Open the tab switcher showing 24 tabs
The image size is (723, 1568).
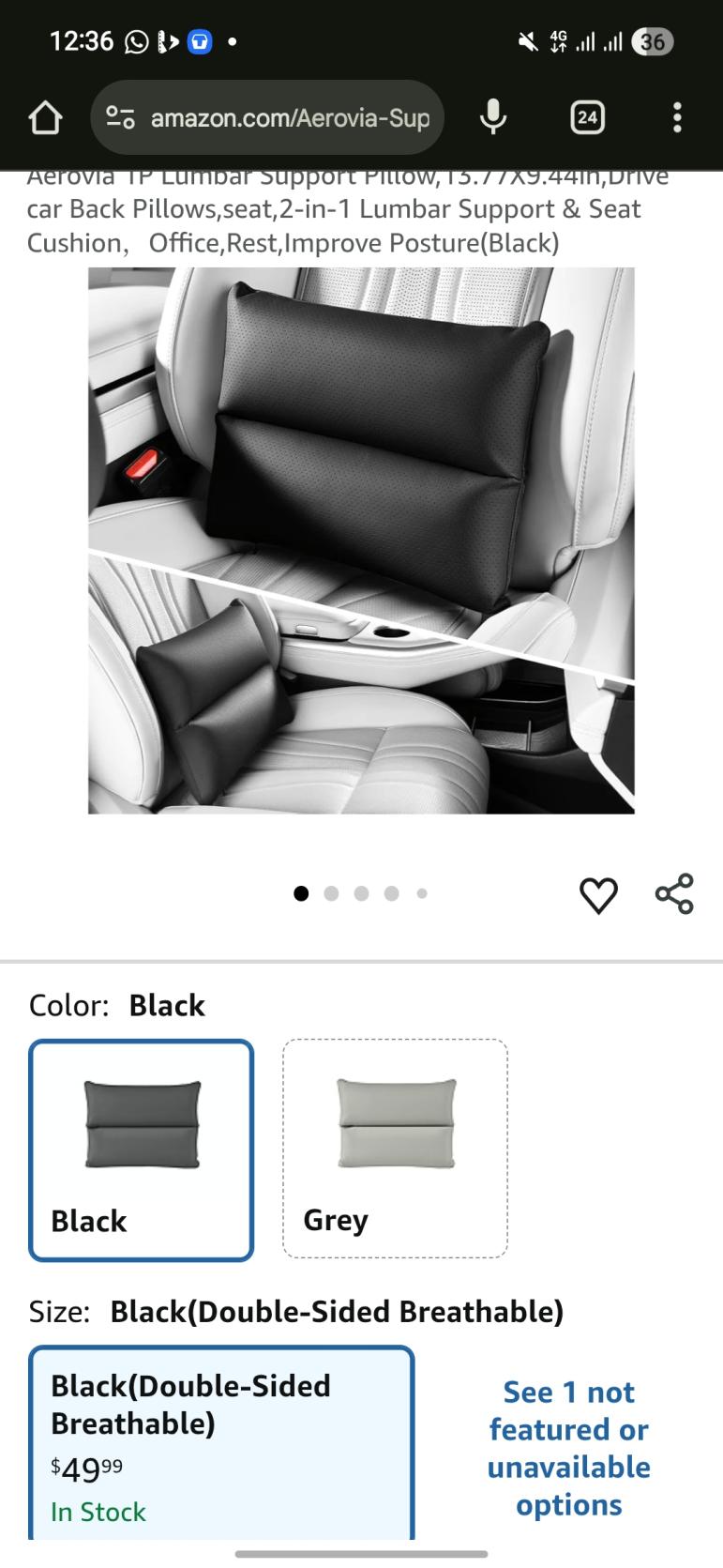tap(587, 118)
